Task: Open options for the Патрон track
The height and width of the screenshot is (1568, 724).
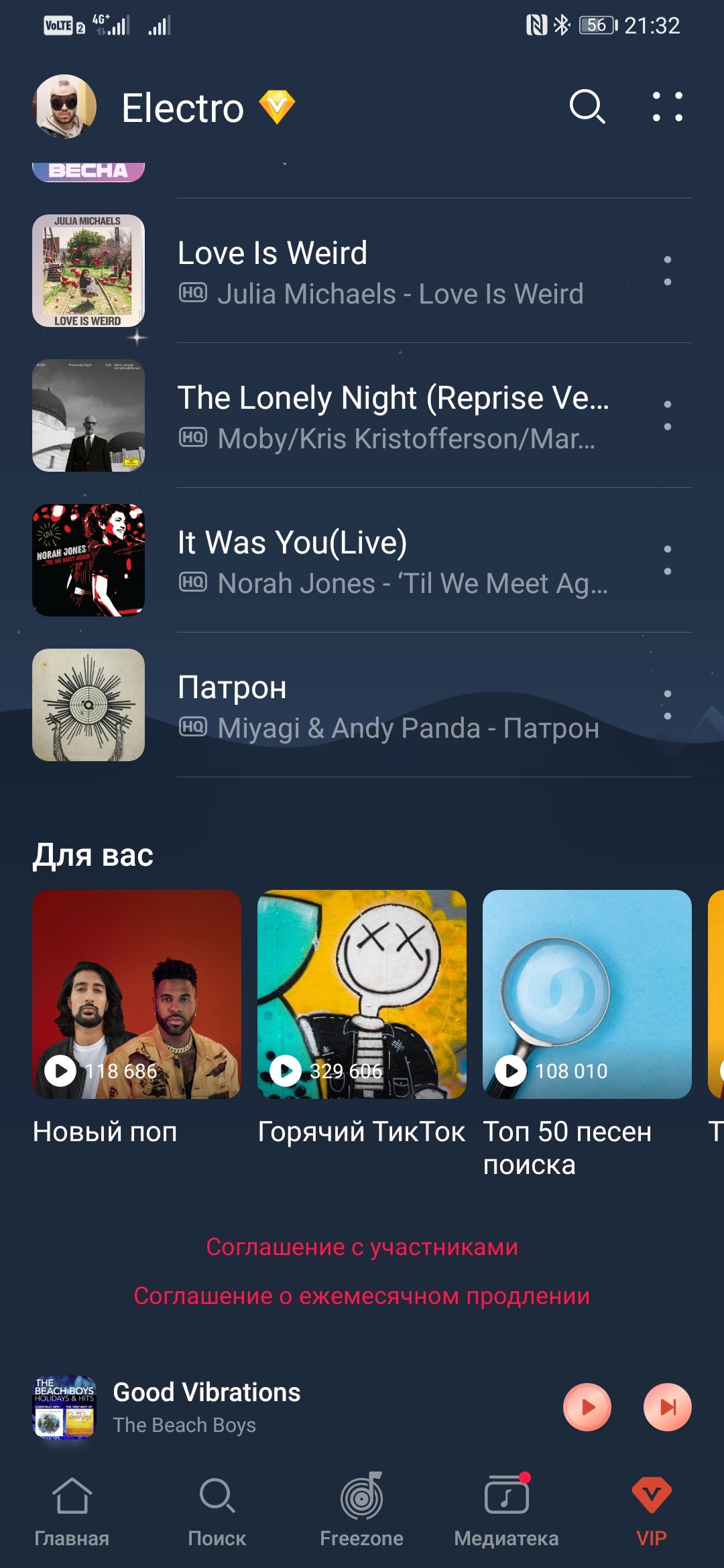Action: pyautogui.click(x=667, y=705)
